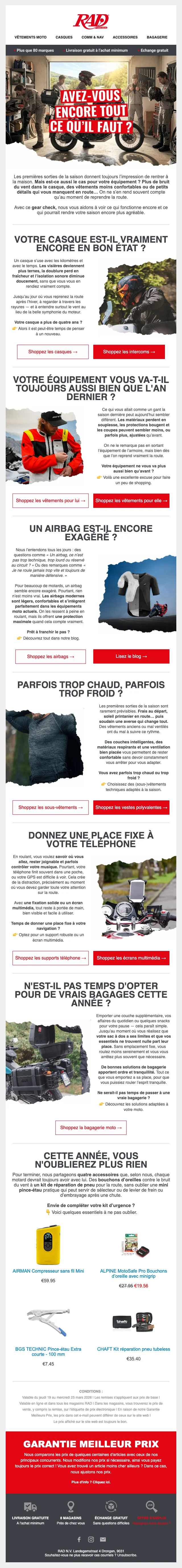View Shoppez les écrans multimédia

coord(132,958)
